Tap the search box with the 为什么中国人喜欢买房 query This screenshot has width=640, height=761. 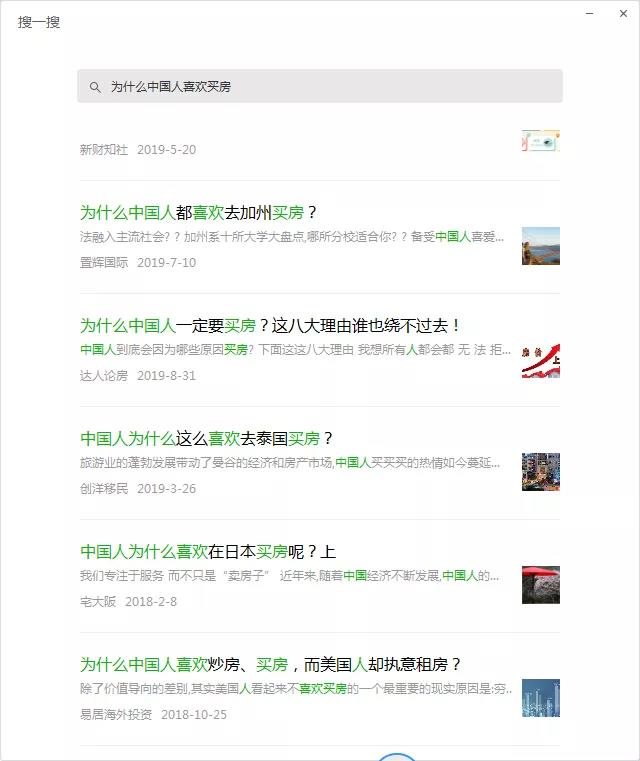[320, 87]
